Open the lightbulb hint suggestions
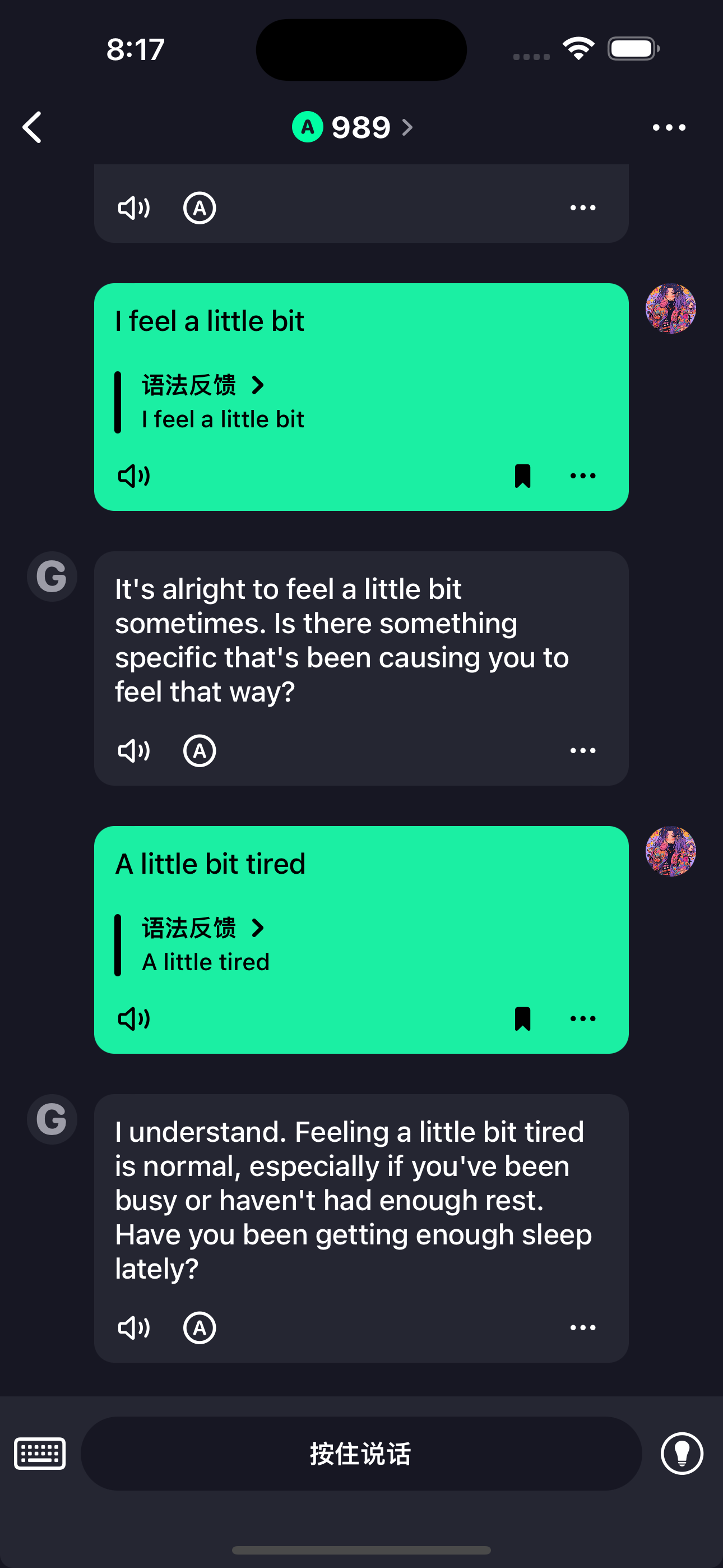The image size is (723, 1568). pos(682,1454)
